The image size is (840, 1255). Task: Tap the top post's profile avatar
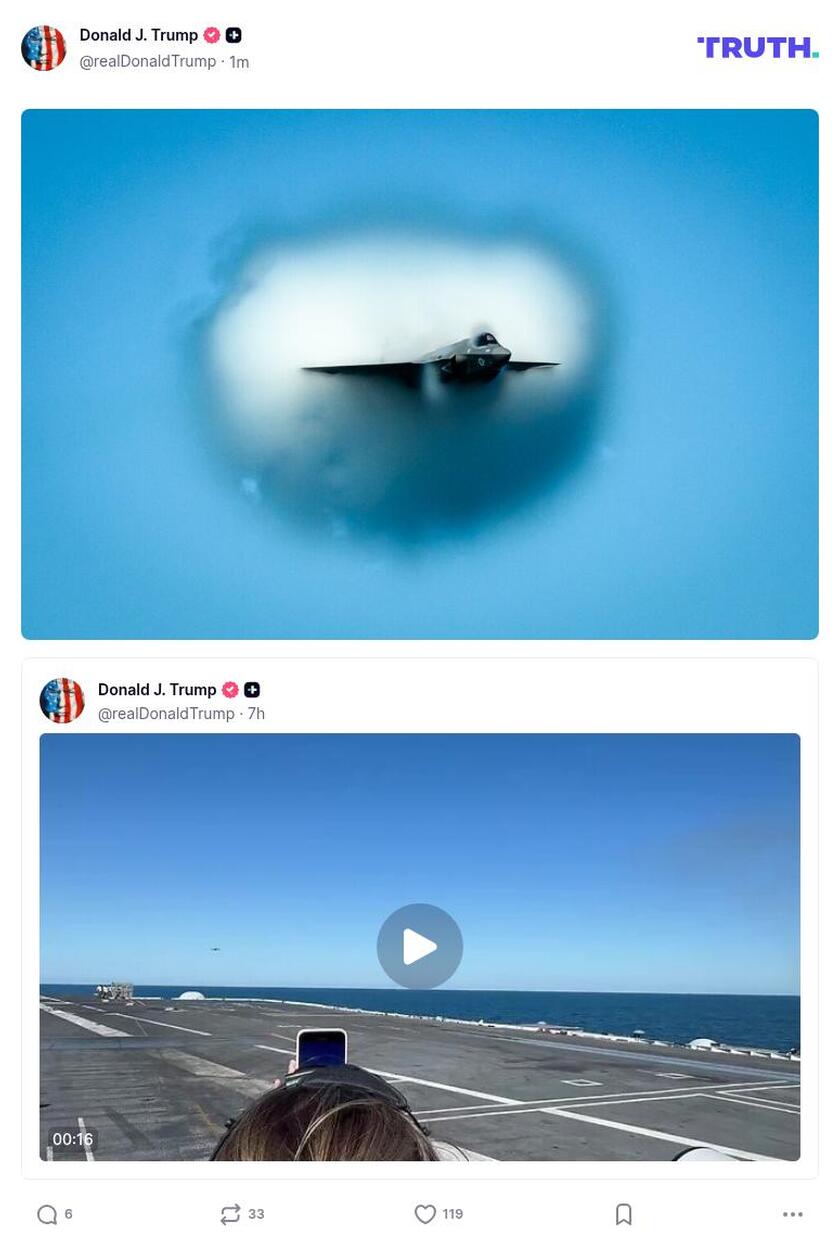44,48
